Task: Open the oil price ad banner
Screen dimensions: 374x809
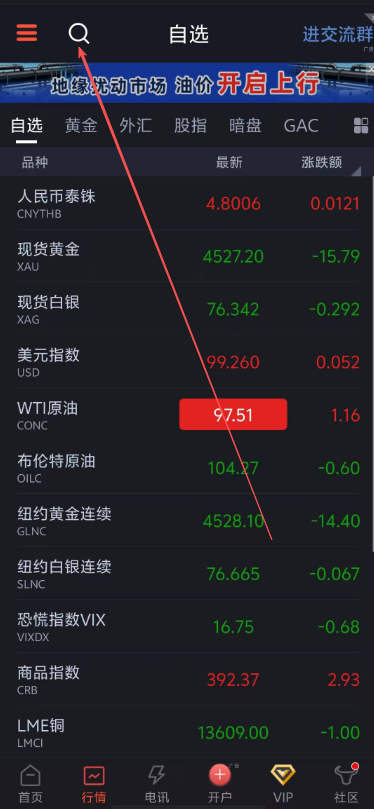Action: point(187,83)
